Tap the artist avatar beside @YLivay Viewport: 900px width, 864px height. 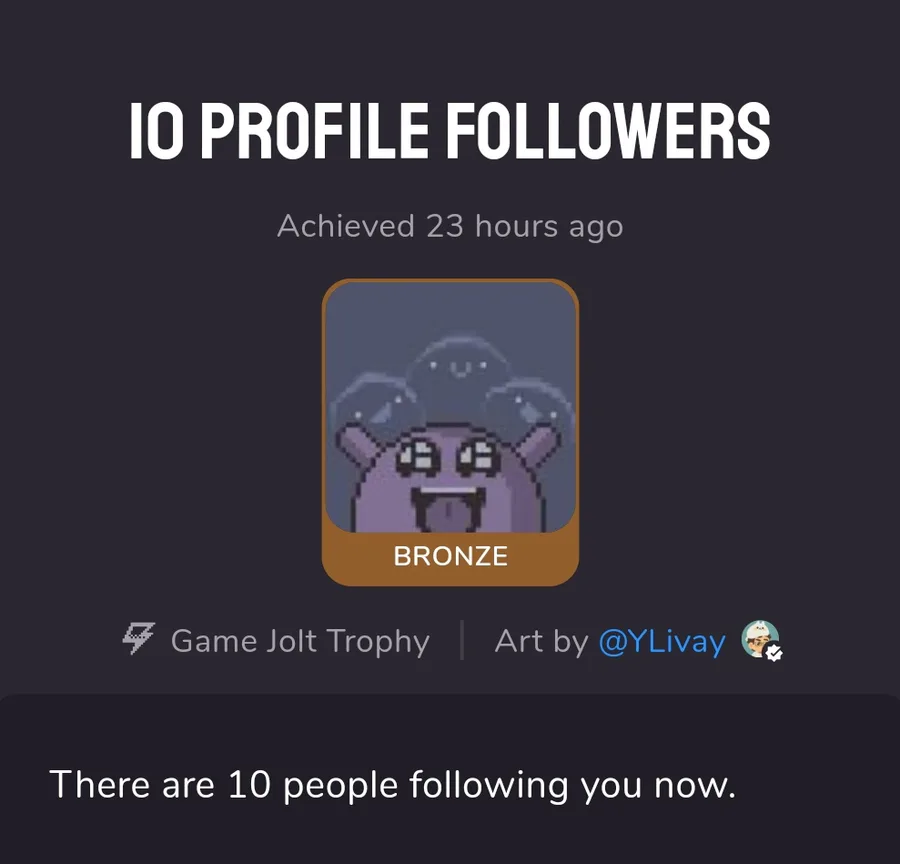(x=759, y=640)
